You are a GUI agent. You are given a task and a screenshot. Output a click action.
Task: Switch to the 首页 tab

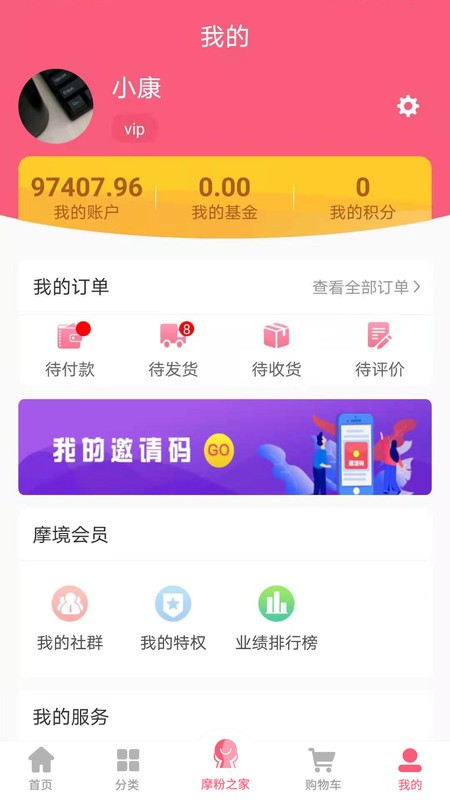(41, 768)
